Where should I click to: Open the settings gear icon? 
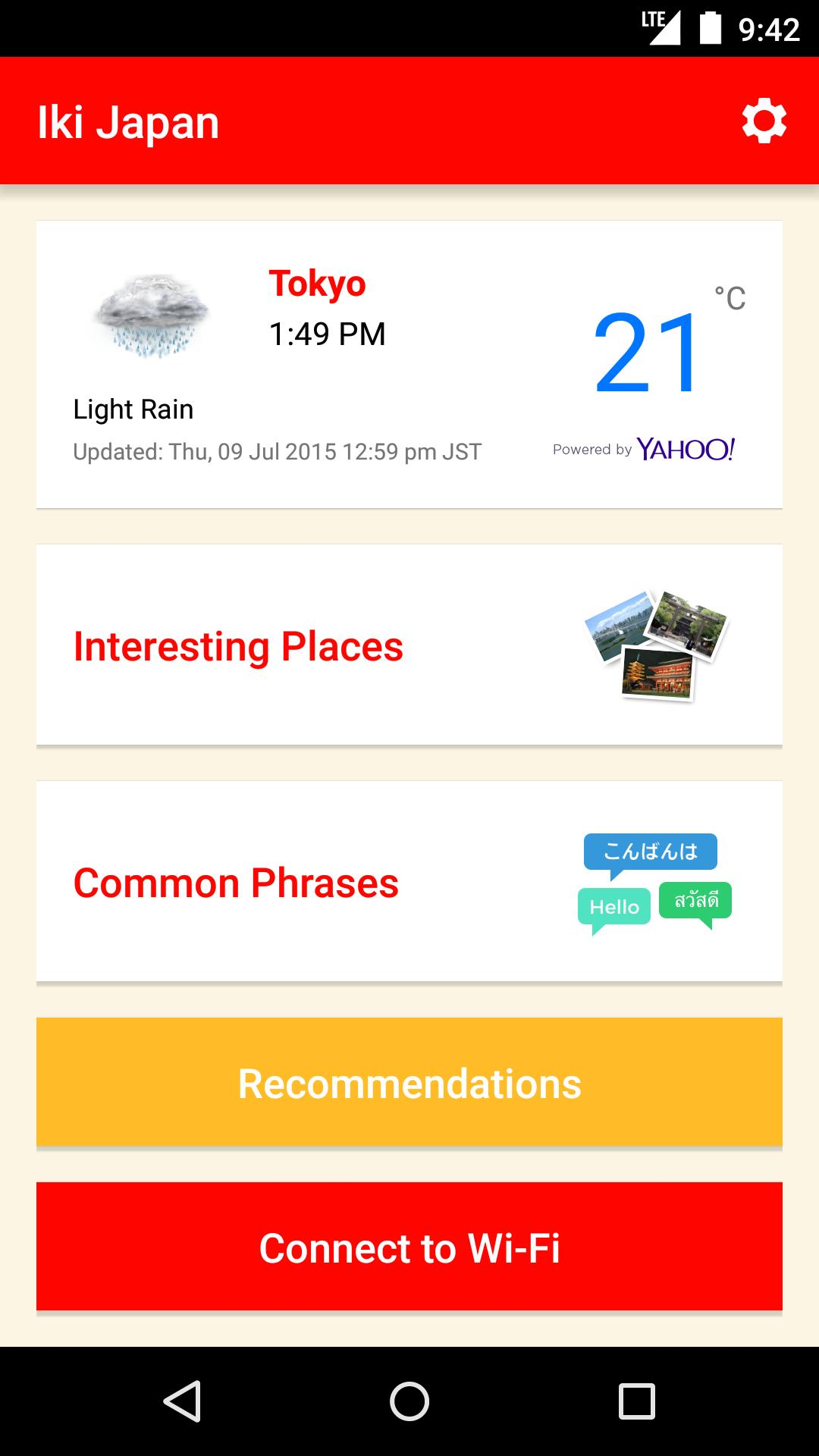pos(764,121)
